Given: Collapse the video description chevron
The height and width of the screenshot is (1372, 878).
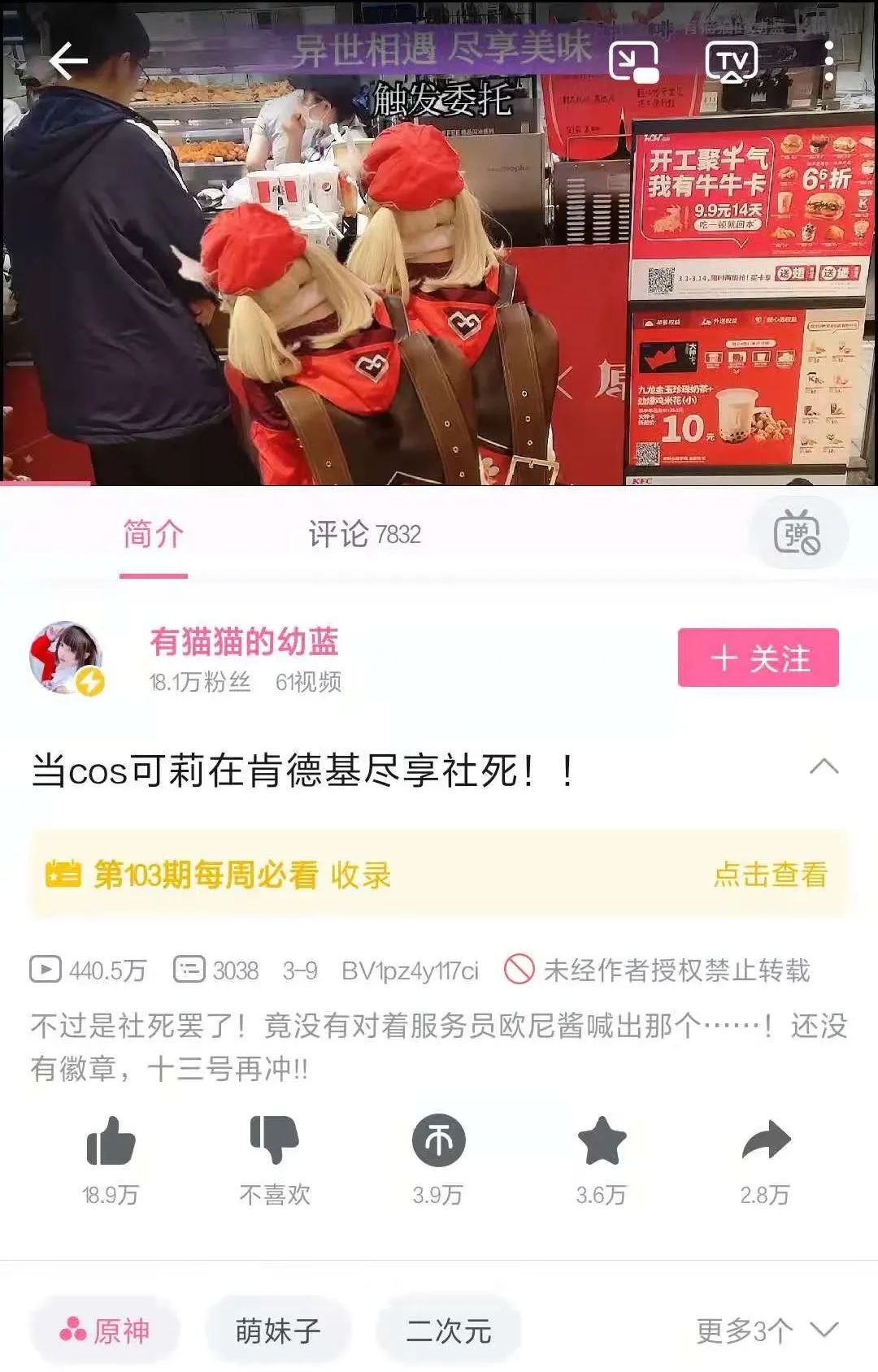Looking at the screenshot, I should point(824,766).
